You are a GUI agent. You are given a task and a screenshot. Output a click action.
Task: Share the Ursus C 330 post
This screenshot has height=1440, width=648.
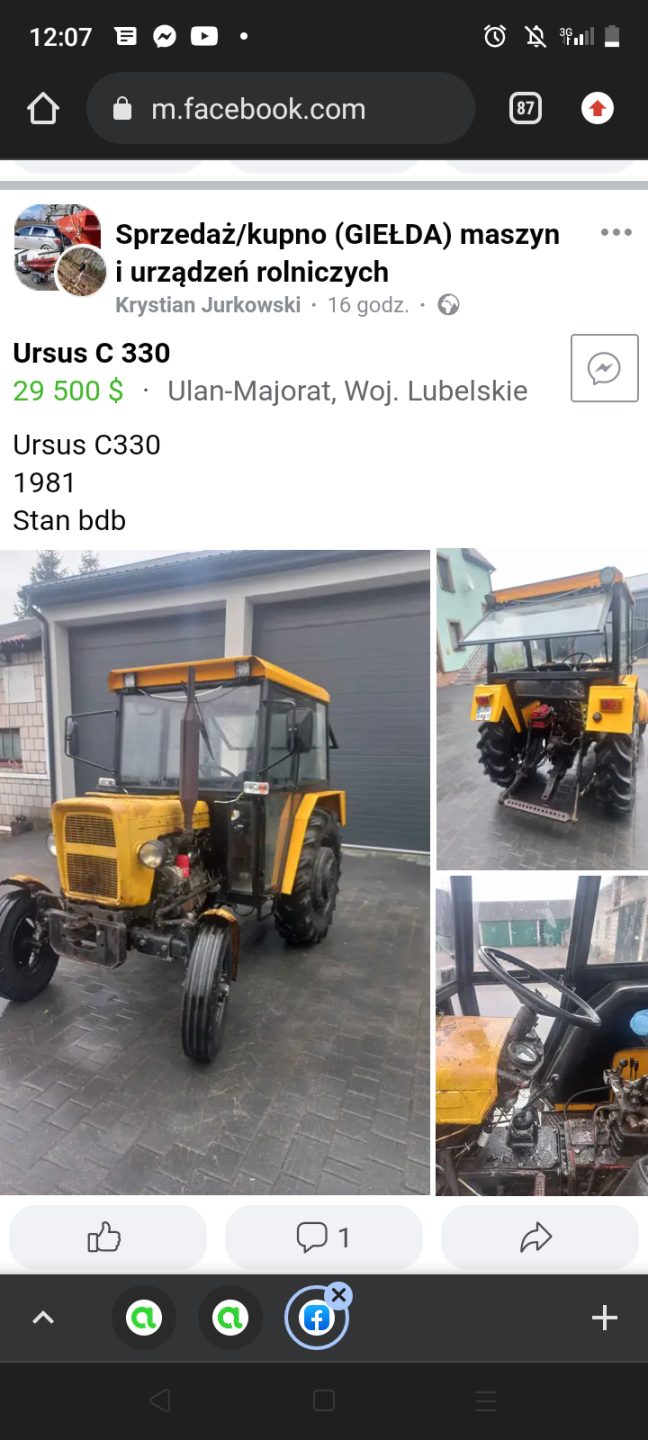[538, 1238]
